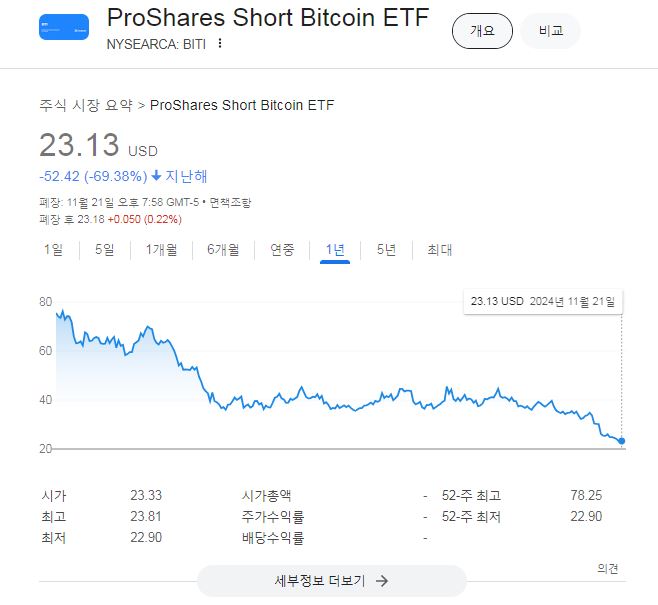The image size is (658, 605).
Task: Show the 최대 chart range
Action: click(439, 250)
